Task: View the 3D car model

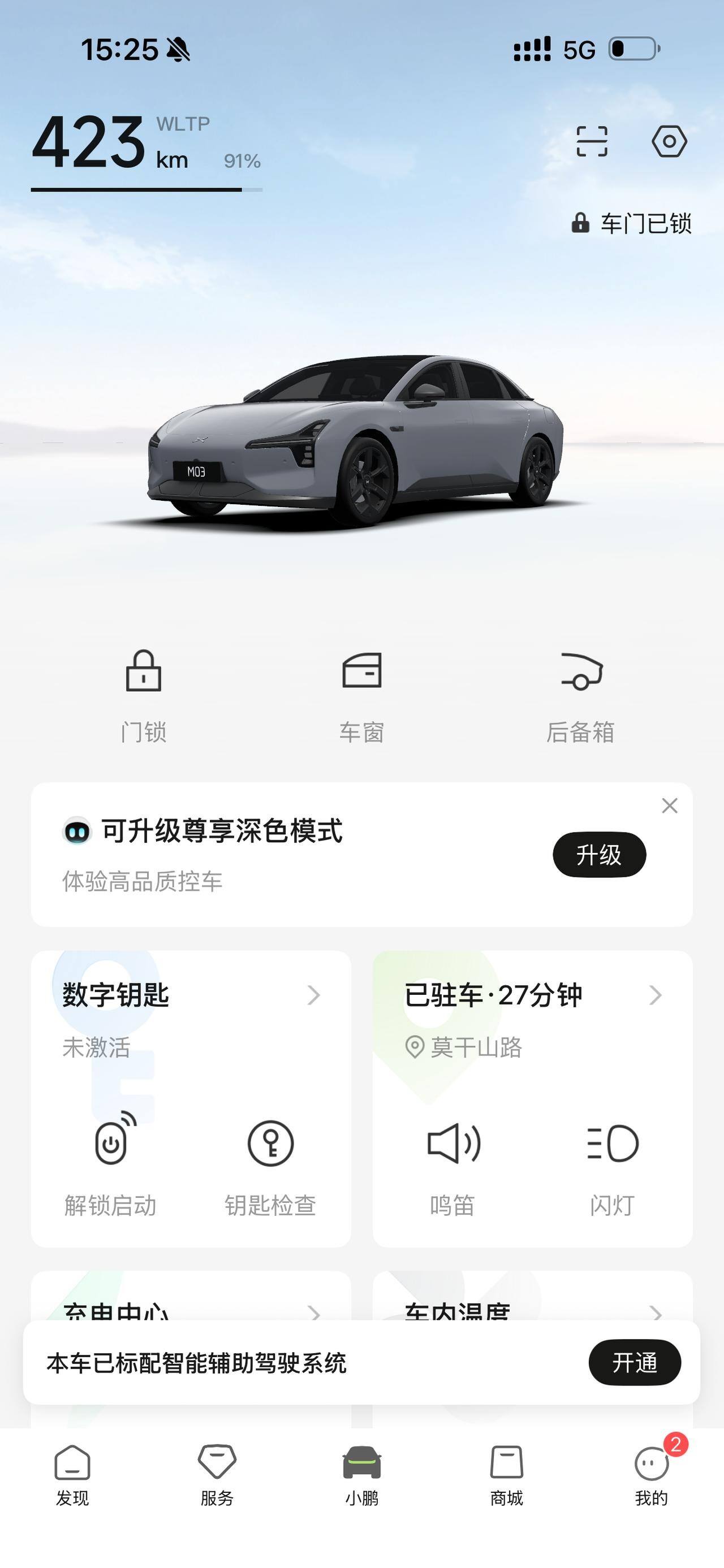Action: click(x=356, y=441)
